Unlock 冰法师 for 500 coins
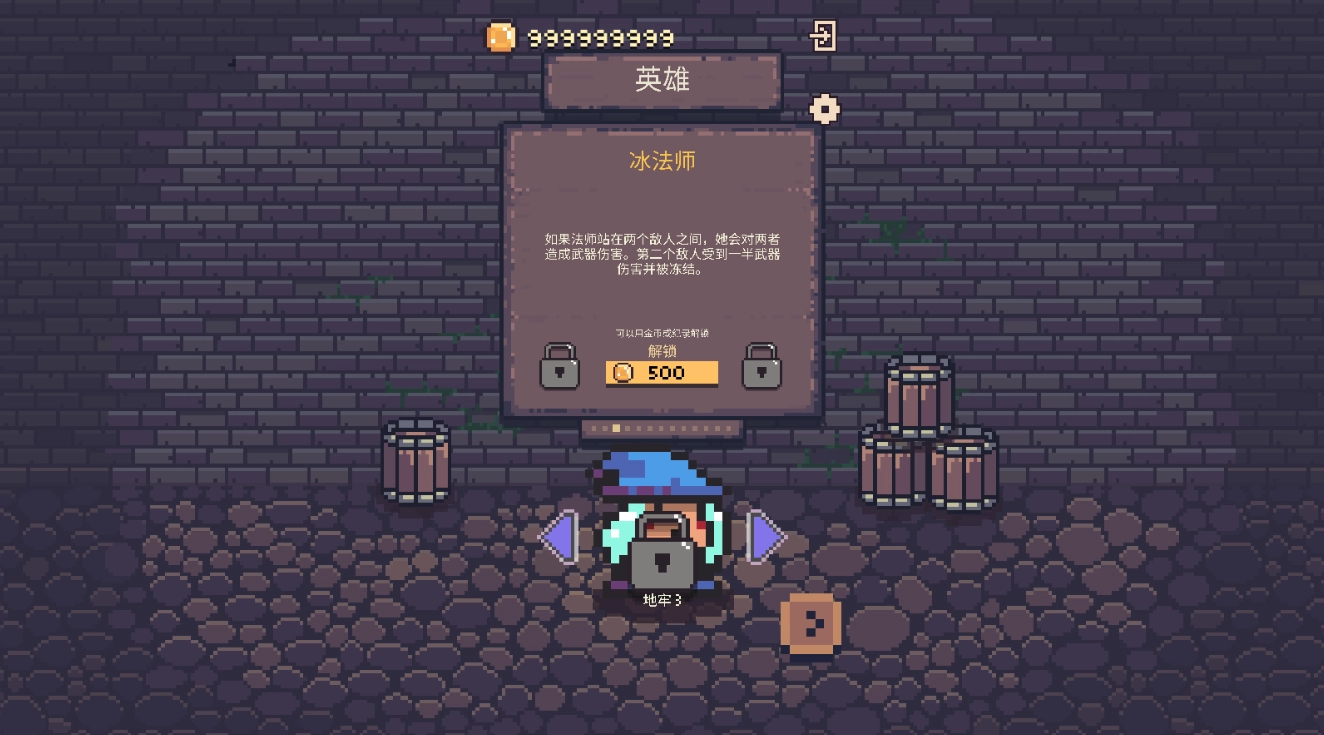This screenshot has height=735, width=1324. pyautogui.click(x=661, y=373)
